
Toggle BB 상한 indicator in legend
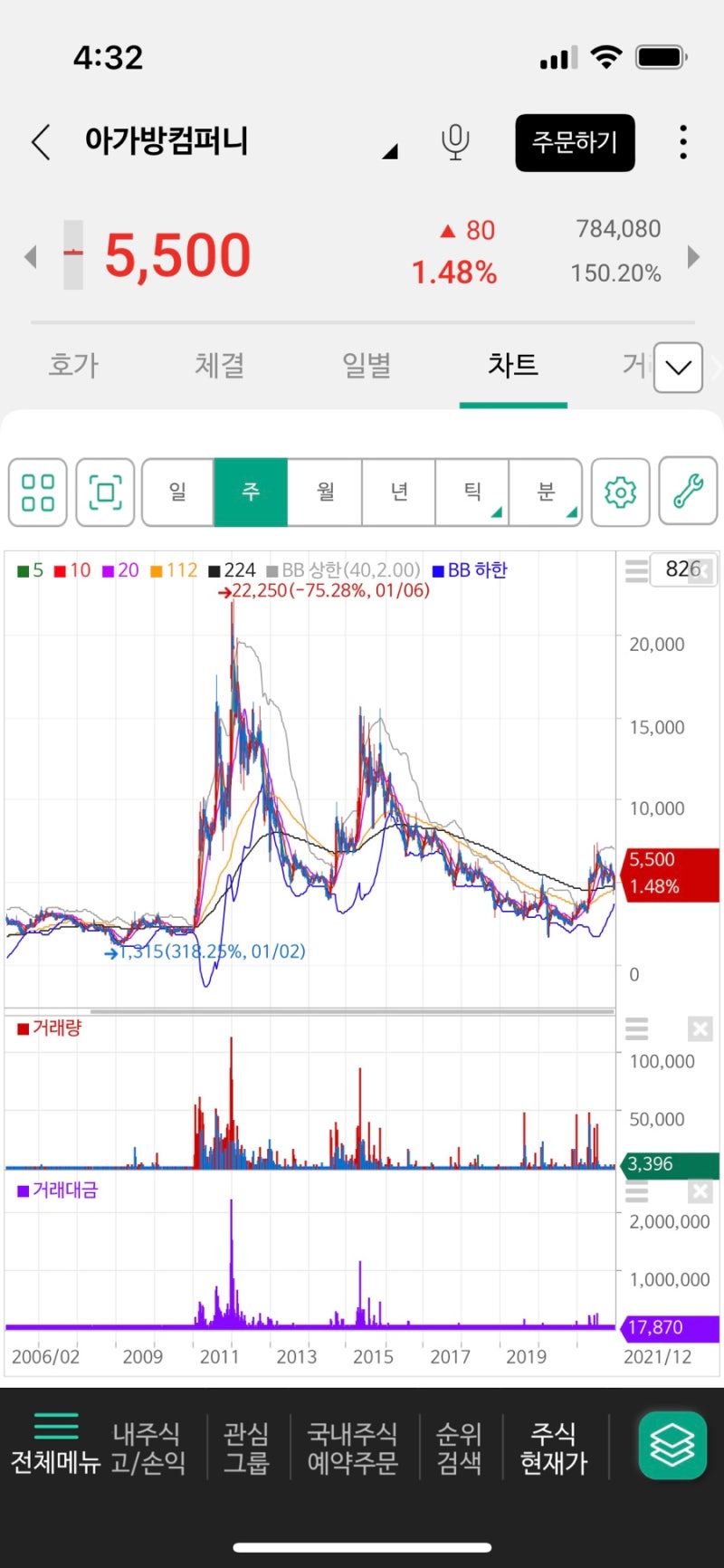click(x=347, y=570)
